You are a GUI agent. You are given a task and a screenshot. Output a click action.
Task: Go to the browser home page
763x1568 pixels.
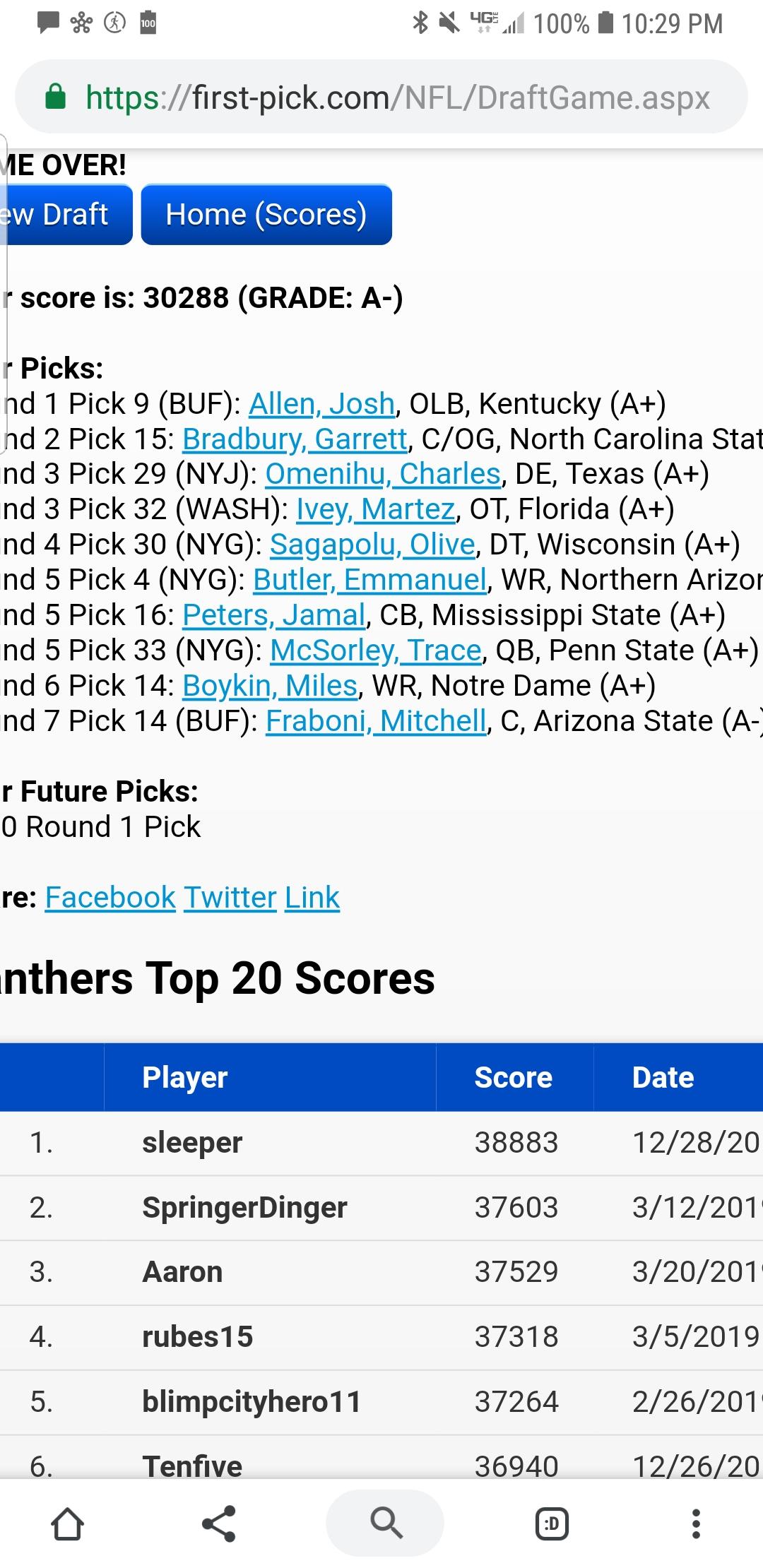[68, 1524]
